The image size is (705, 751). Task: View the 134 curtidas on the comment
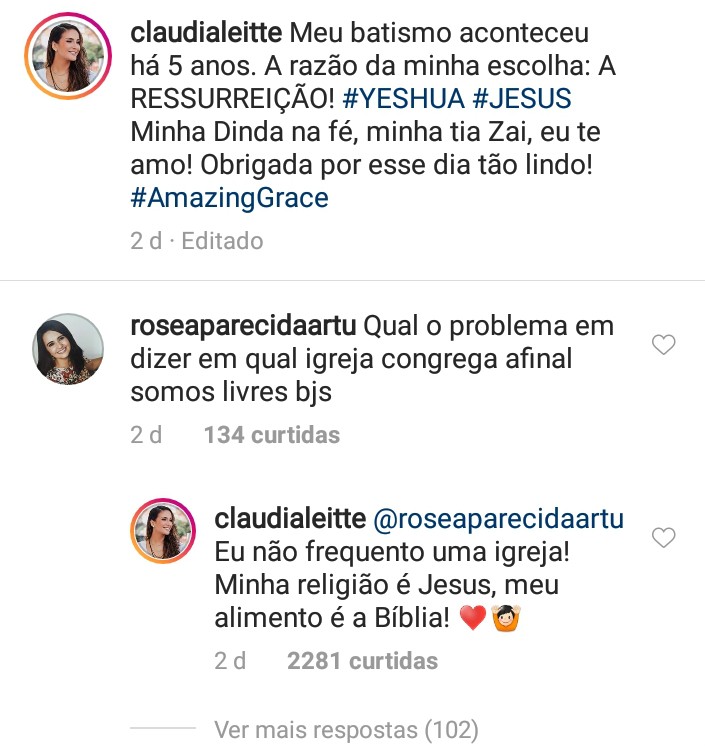click(271, 435)
